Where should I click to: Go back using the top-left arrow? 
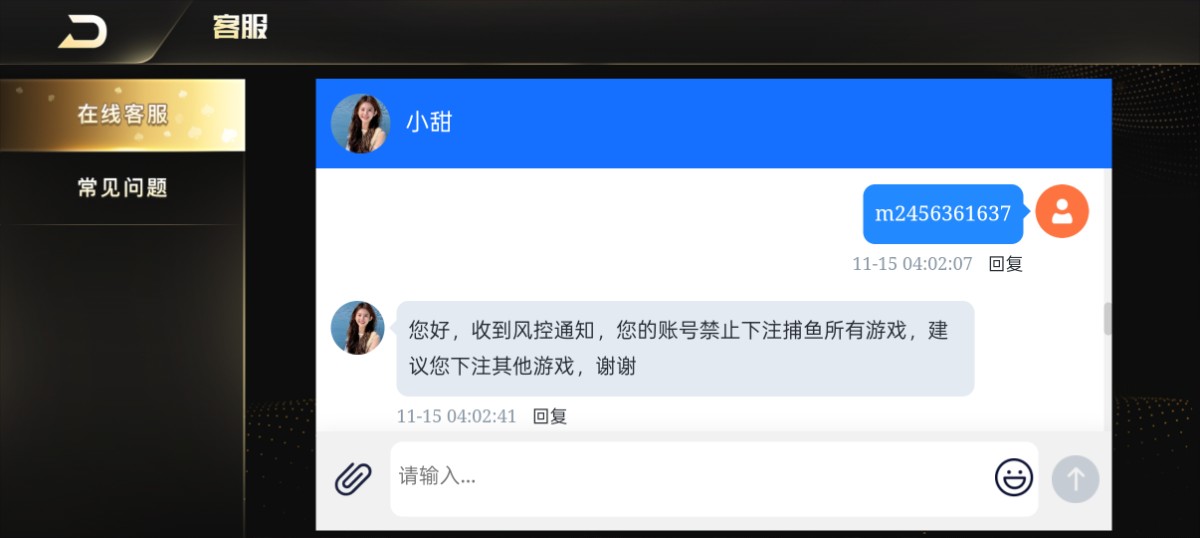(83, 31)
